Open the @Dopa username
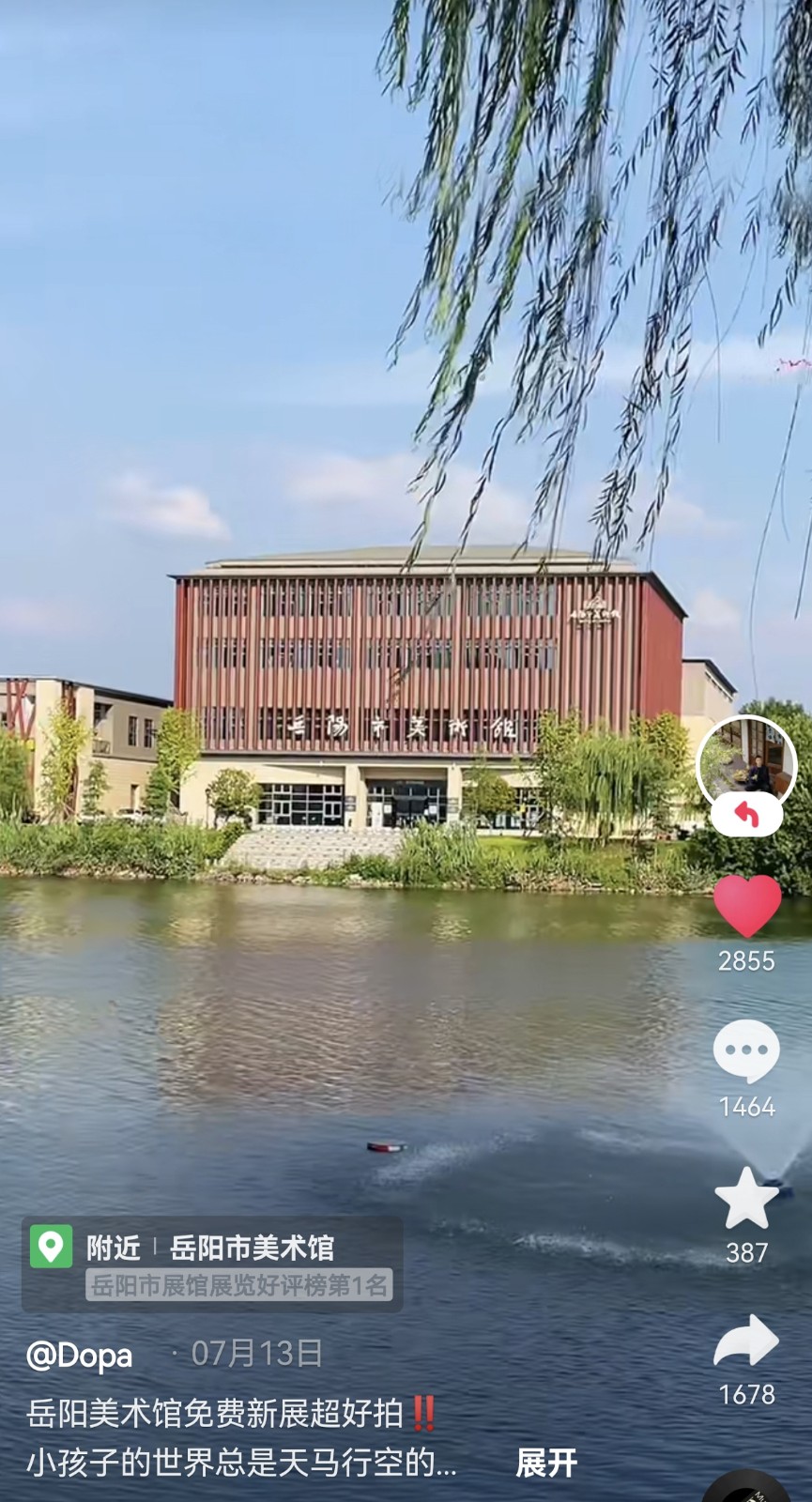Screen dimensions: 812x1502 [x=80, y=1355]
